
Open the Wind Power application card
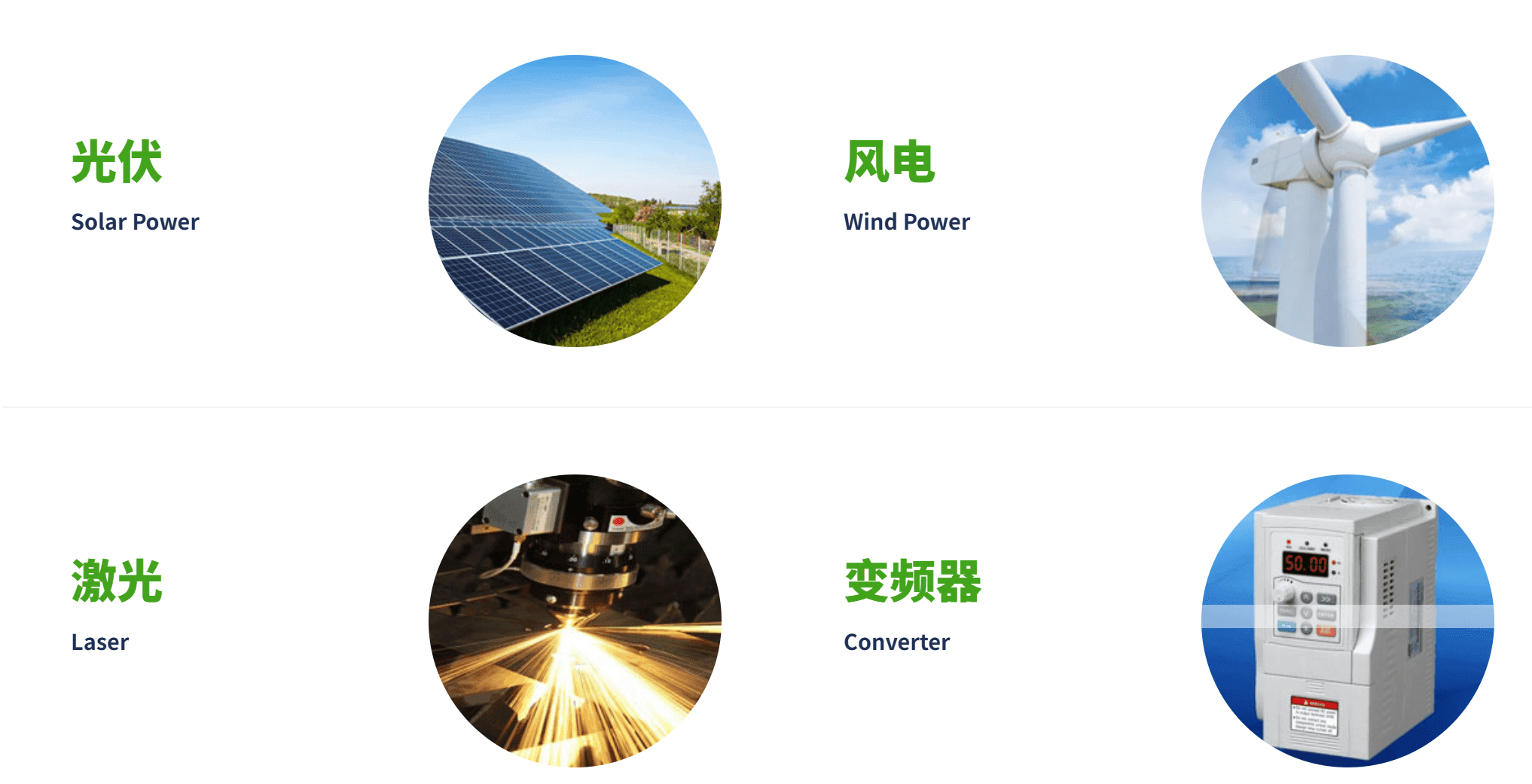click(906, 221)
